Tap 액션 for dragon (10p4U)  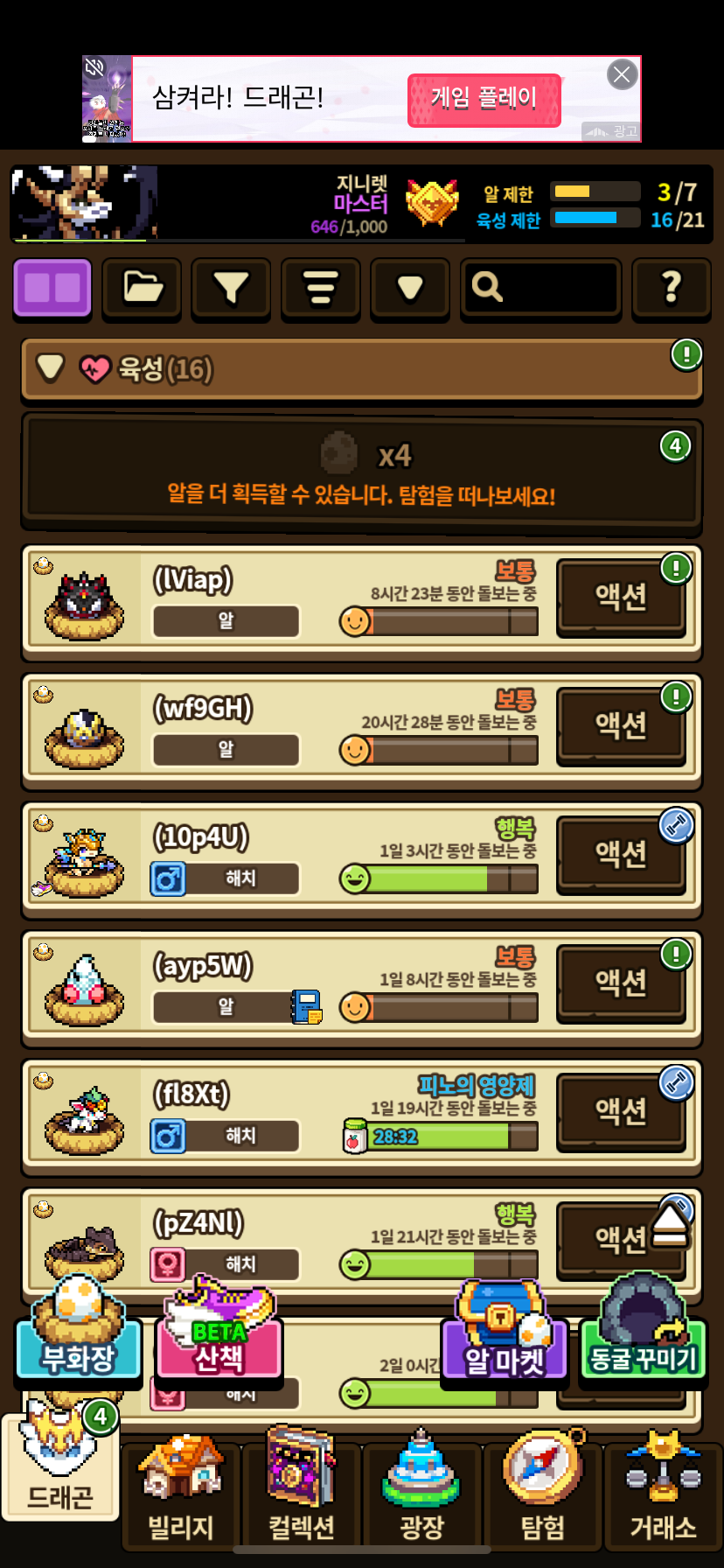point(621,854)
